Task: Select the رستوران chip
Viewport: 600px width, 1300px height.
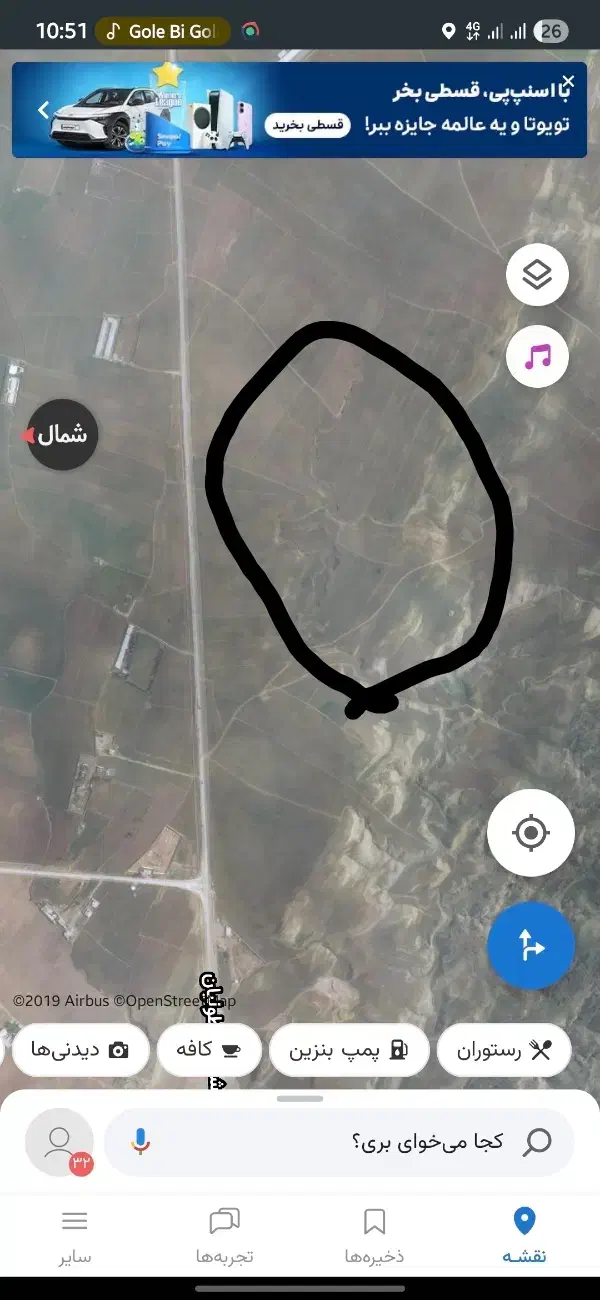Action: click(504, 1050)
